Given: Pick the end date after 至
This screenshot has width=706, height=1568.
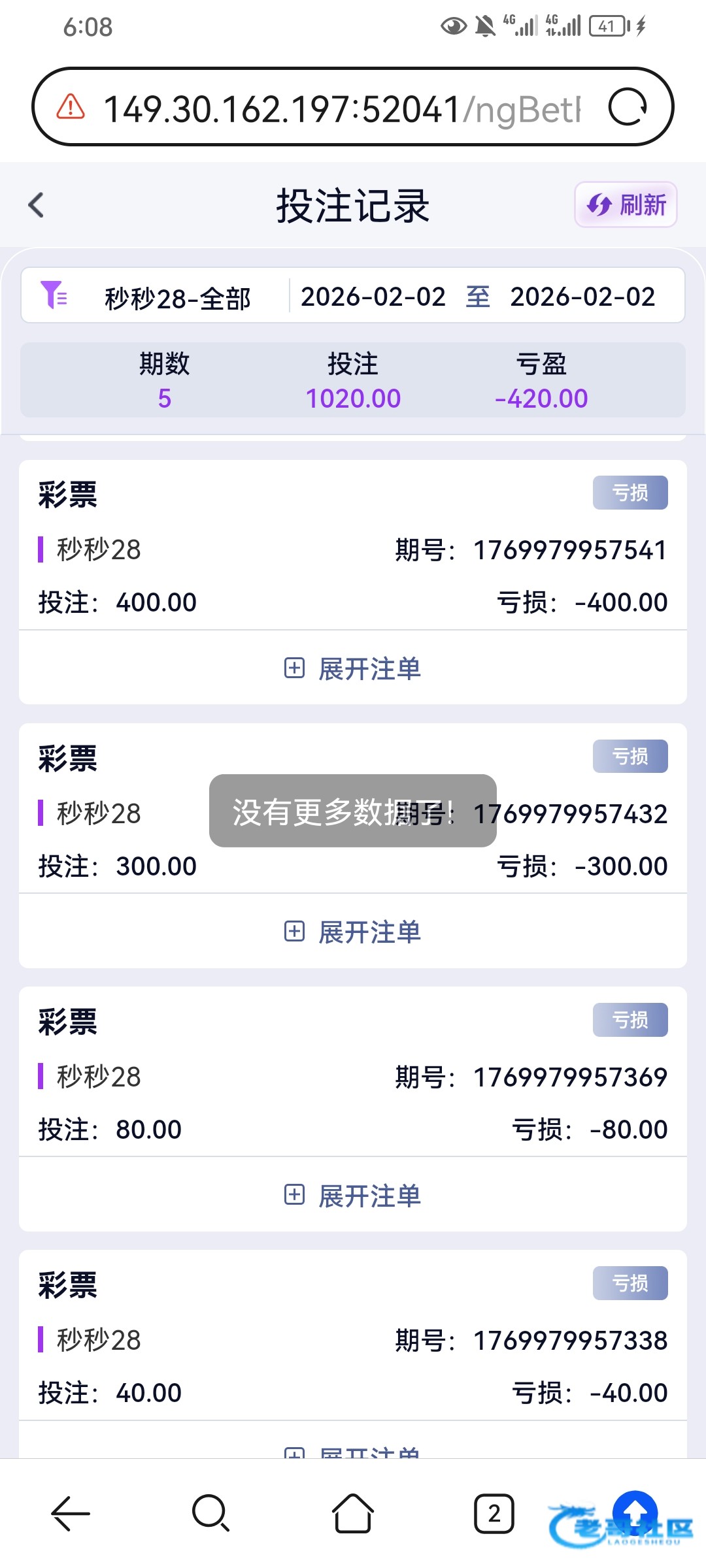Looking at the screenshot, I should click(x=582, y=297).
